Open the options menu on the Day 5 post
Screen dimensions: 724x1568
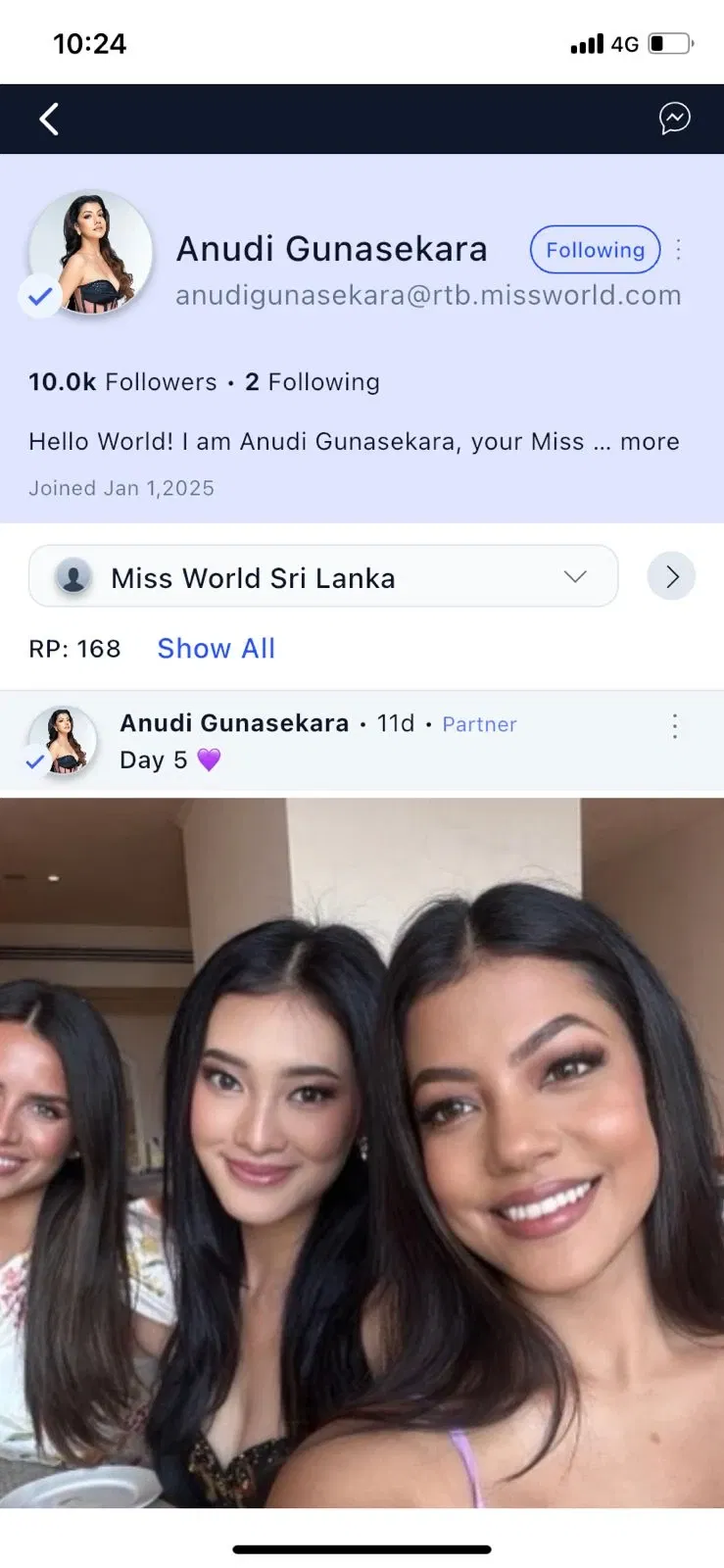pyautogui.click(x=675, y=726)
